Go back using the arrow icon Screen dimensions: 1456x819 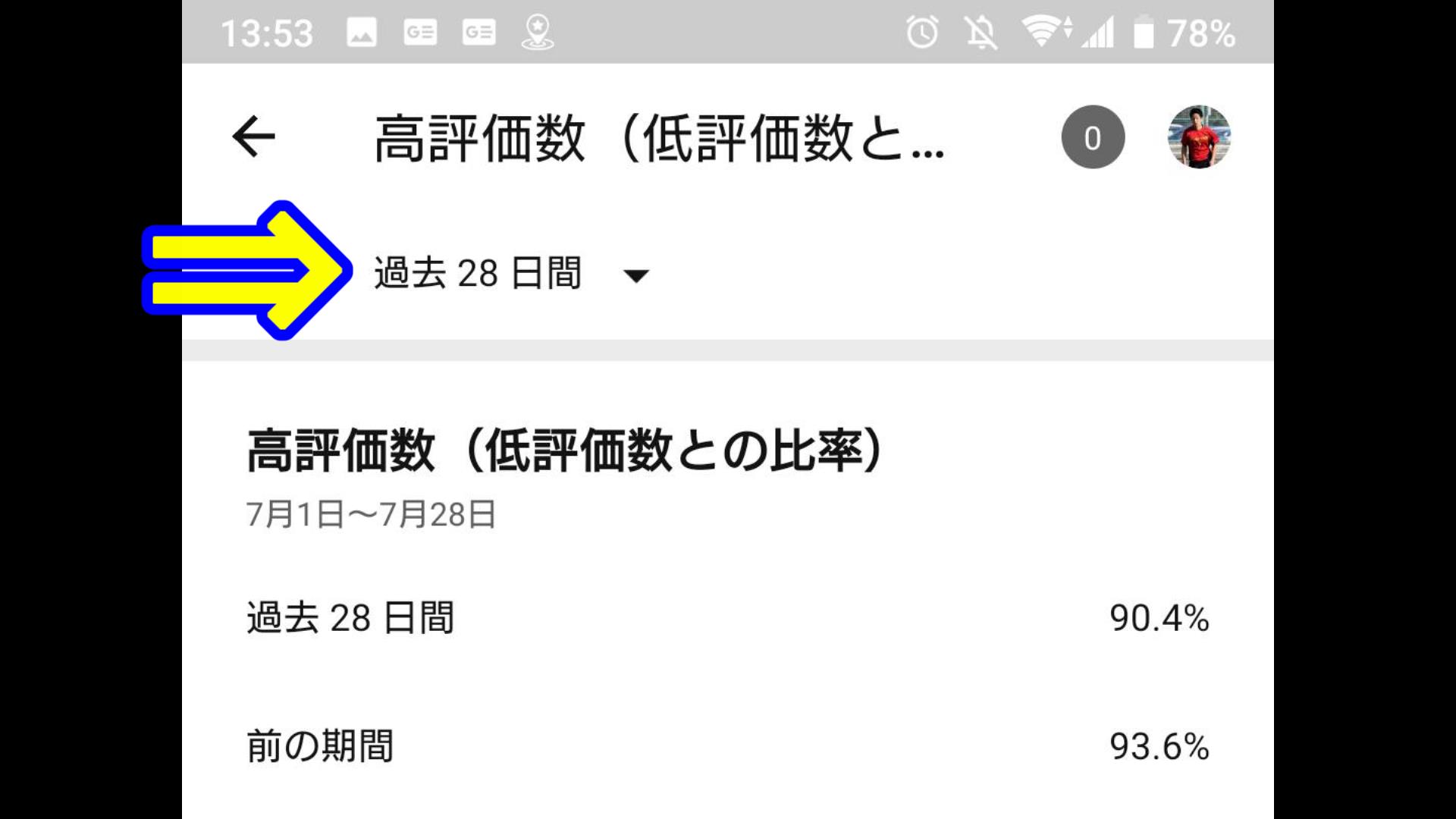click(x=253, y=137)
